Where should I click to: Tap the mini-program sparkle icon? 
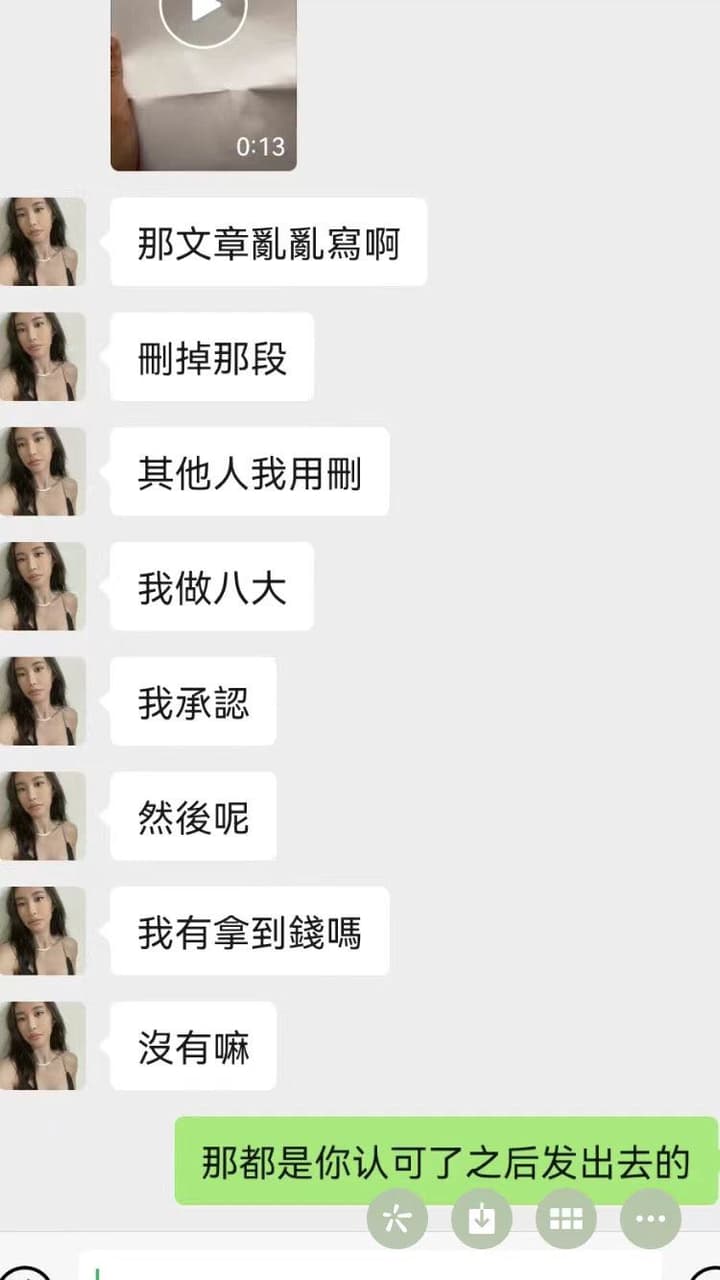(x=397, y=1218)
